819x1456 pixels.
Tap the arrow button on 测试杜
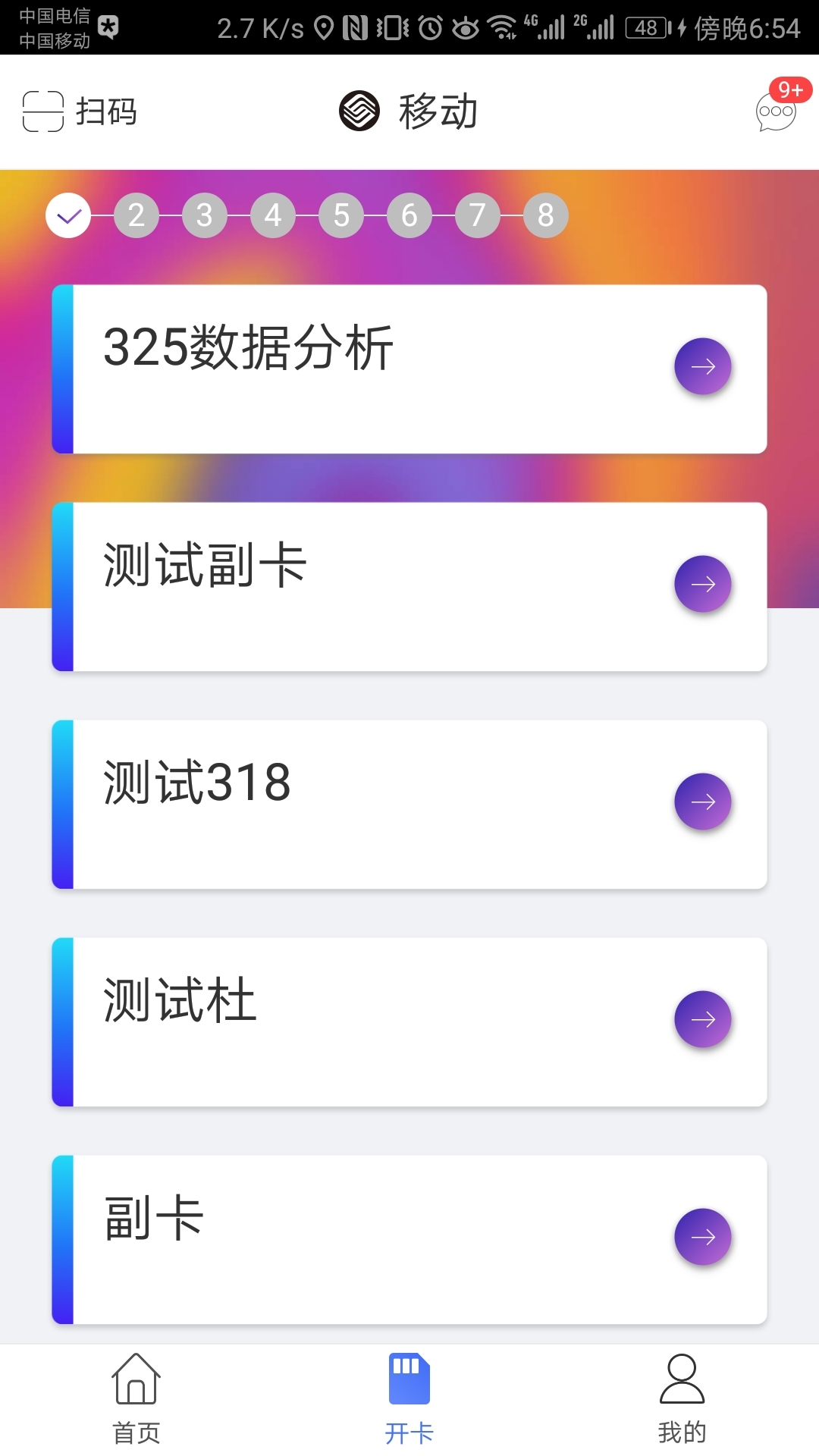703,1019
